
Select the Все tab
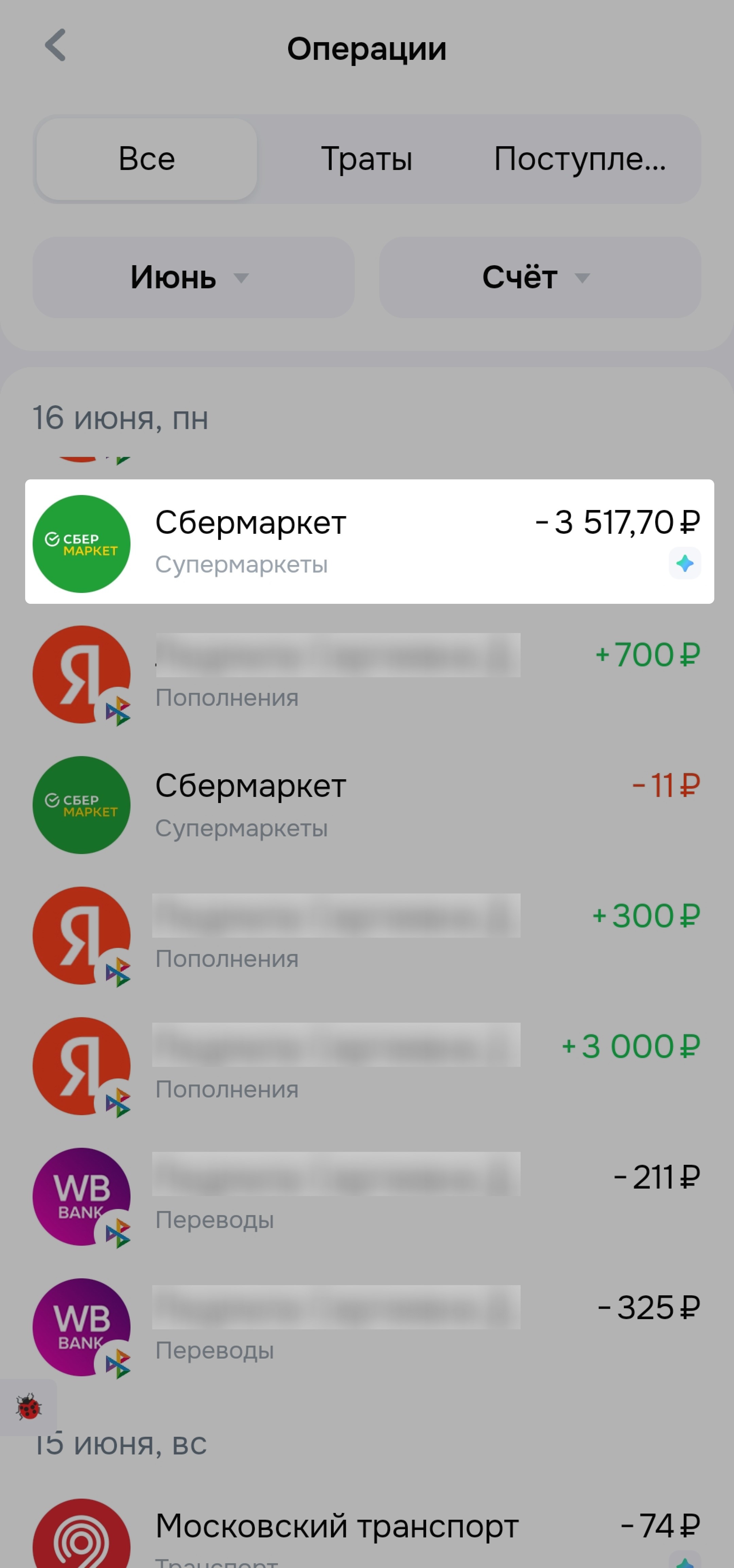[x=147, y=159]
